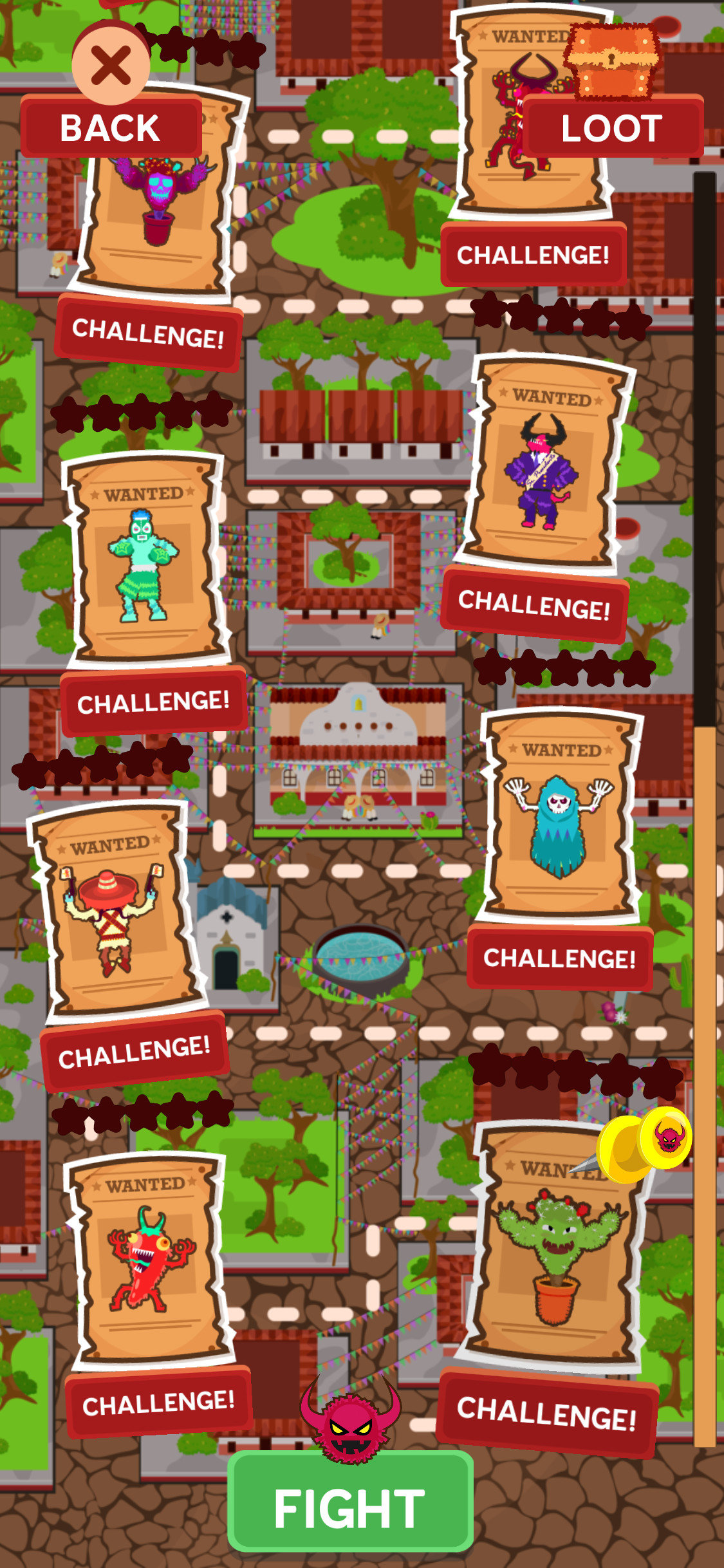724x1568 pixels.
Task: Challenge the red chili pepper monster
Action: (x=158, y=1403)
